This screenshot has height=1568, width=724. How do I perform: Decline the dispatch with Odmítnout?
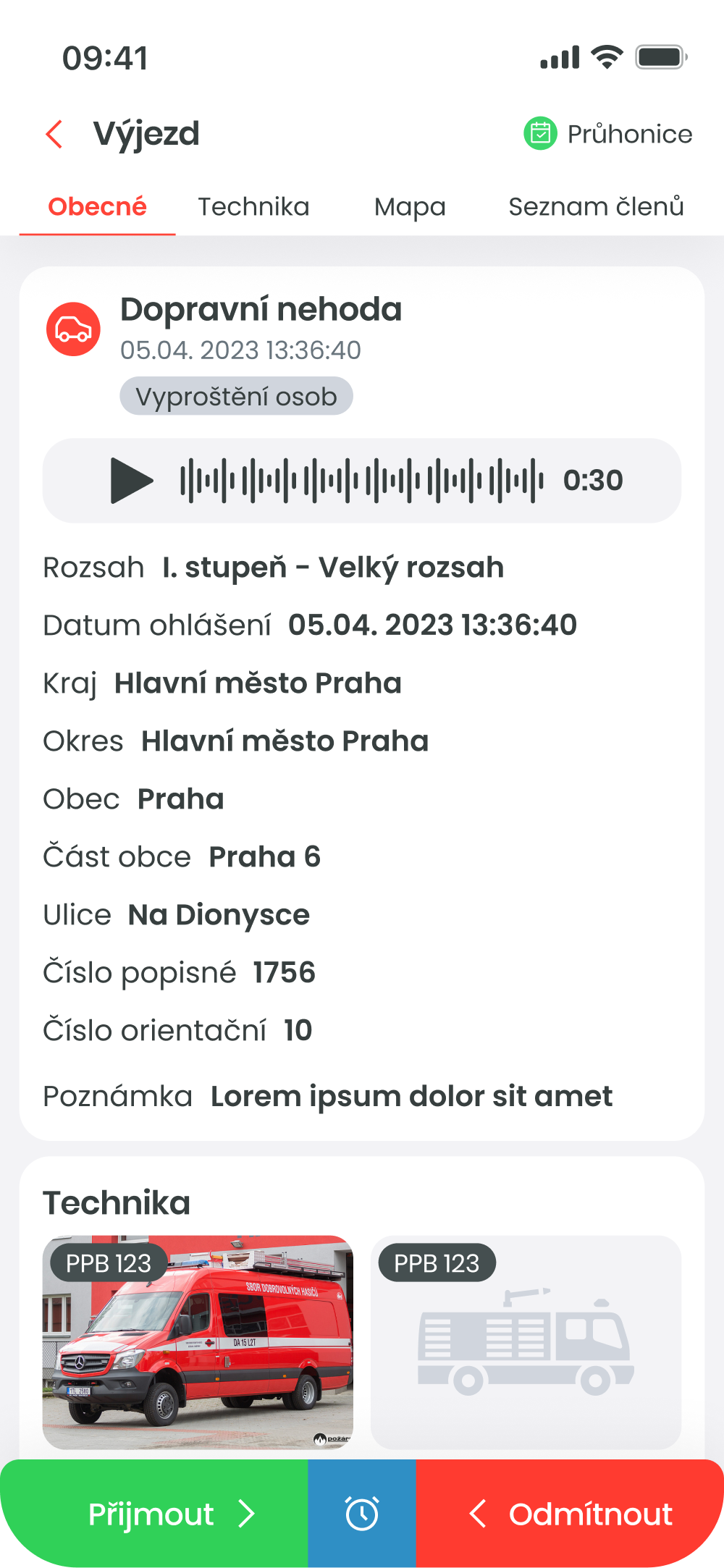click(x=571, y=1514)
